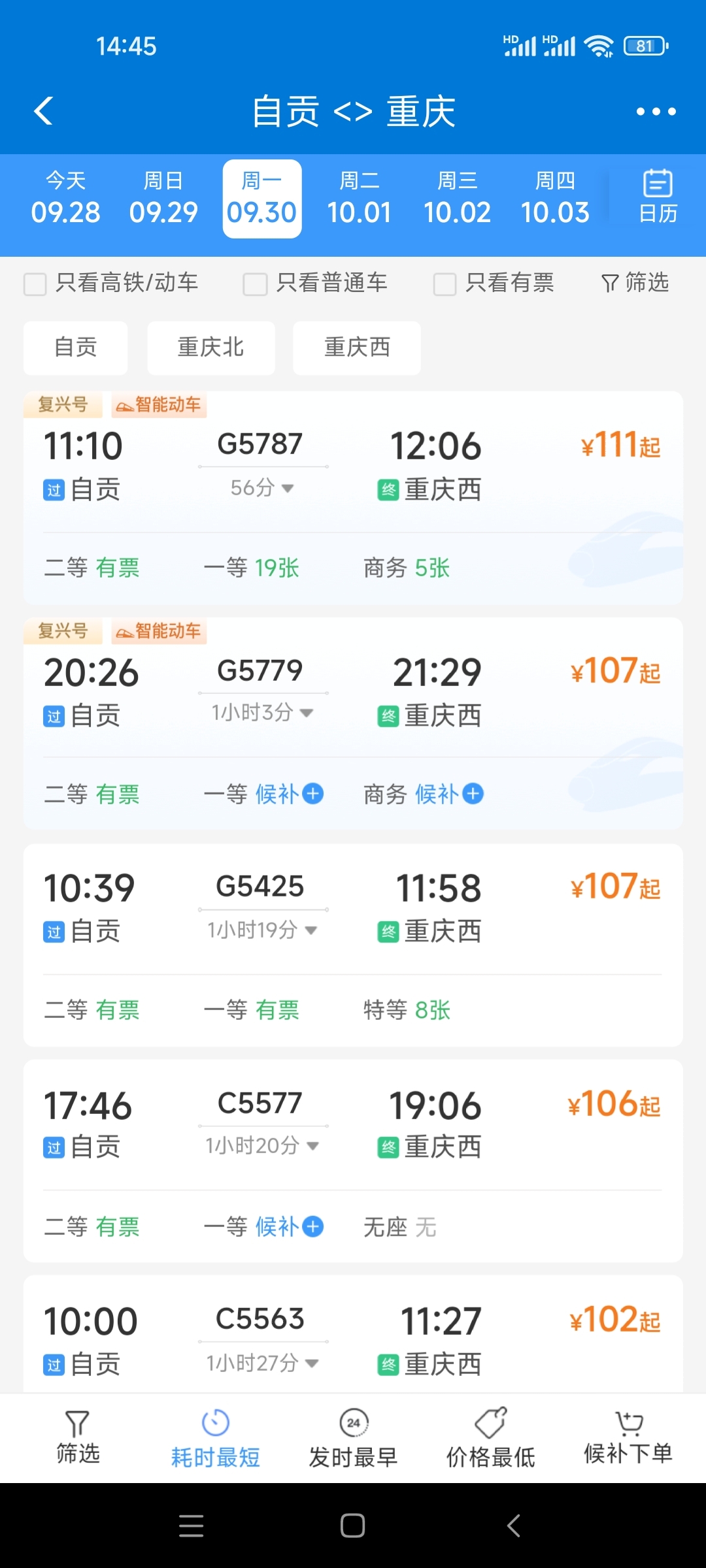Sort by 价格最低

click(x=490, y=1440)
